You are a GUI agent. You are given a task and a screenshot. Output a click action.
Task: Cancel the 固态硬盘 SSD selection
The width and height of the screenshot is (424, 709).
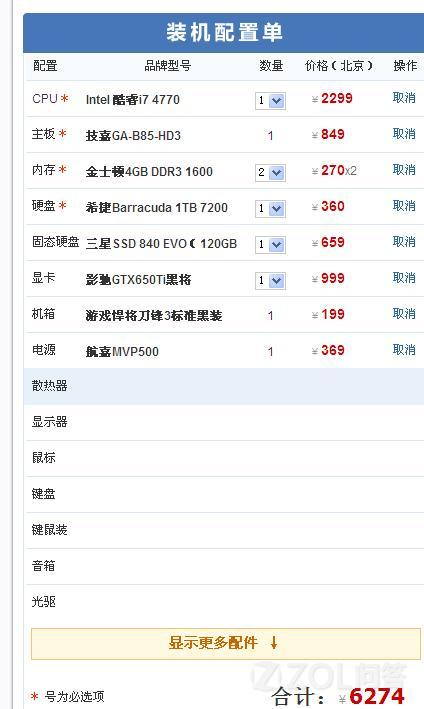[404, 242]
